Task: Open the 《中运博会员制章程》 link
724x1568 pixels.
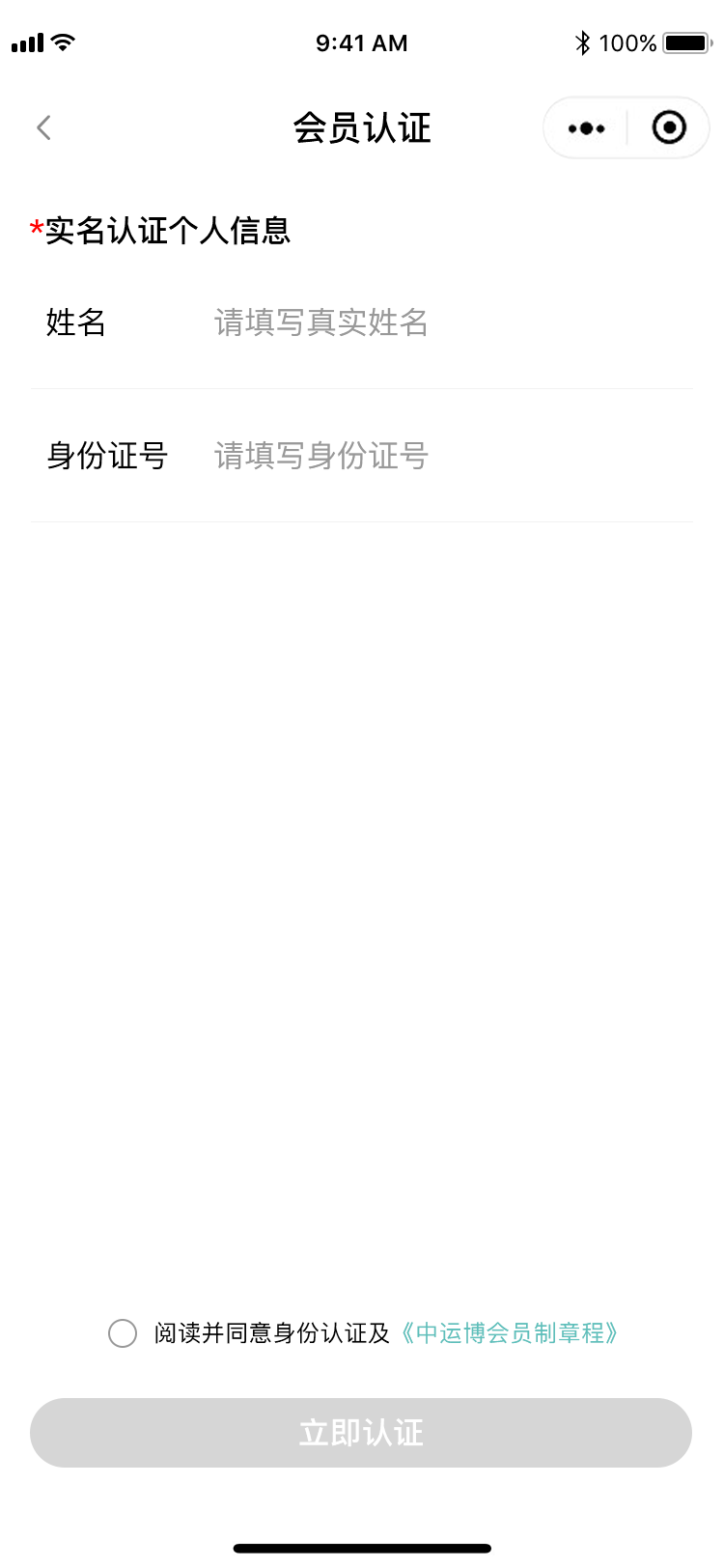Action: [x=510, y=1333]
